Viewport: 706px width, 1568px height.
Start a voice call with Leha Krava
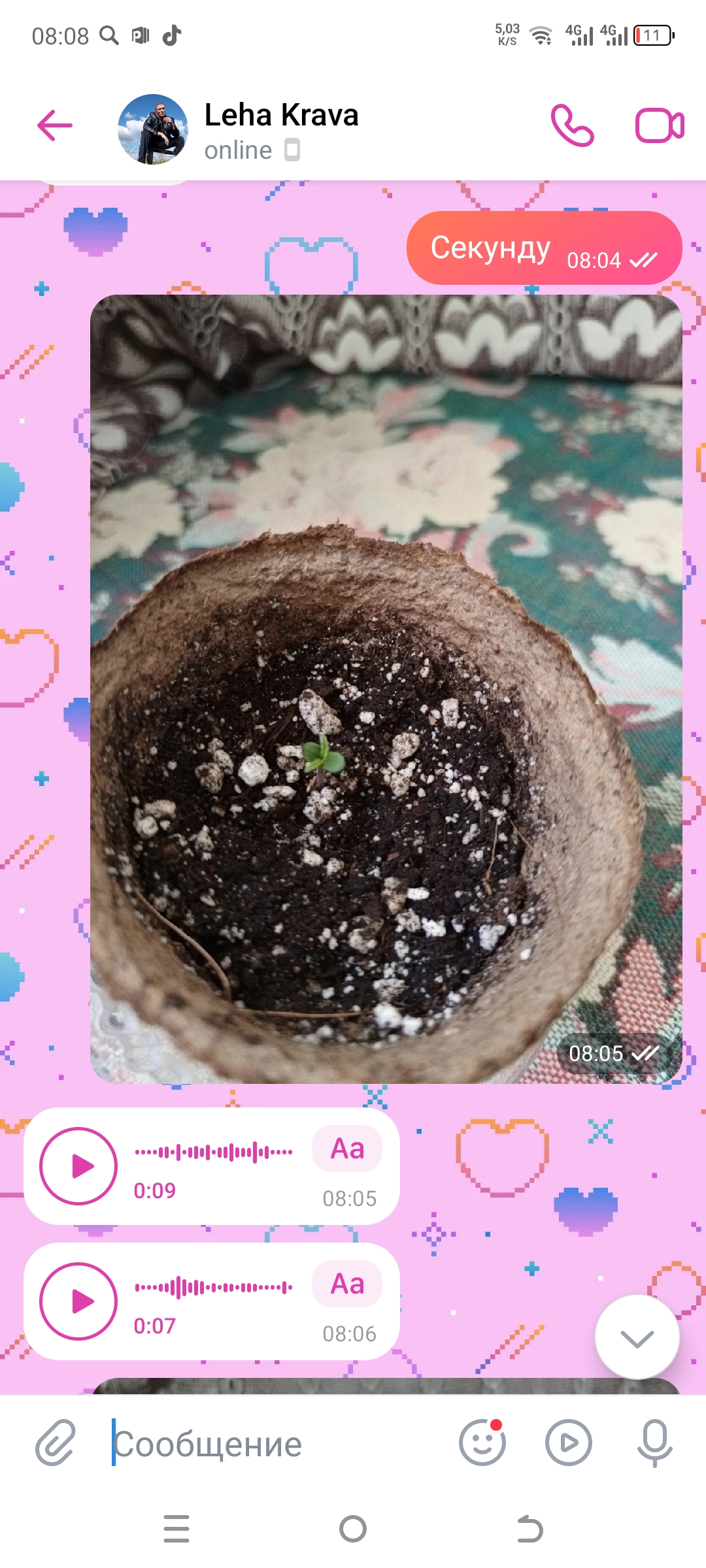572,125
